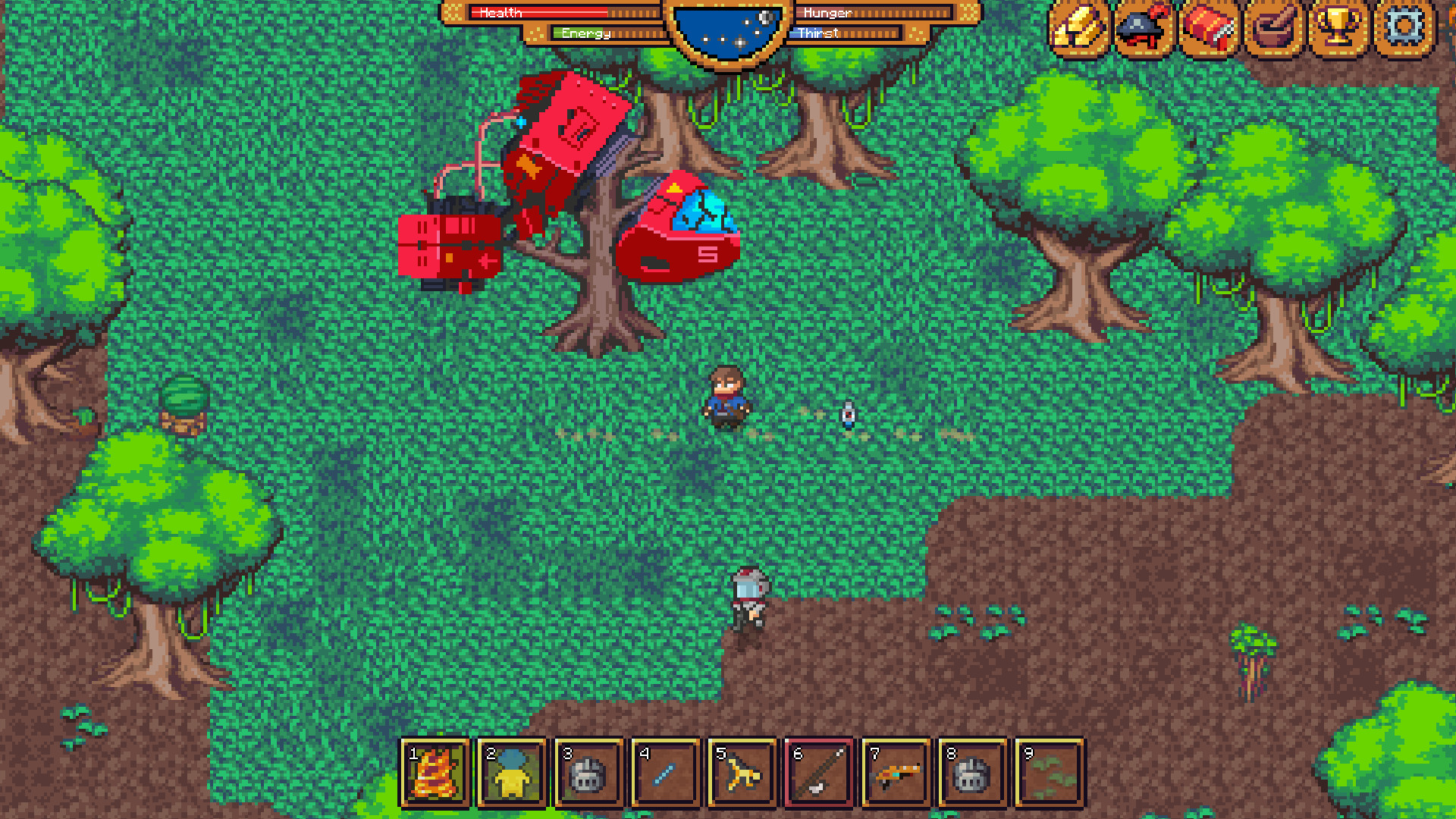The height and width of the screenshot is (819, 1456).
Task: Select hotbar slot 8 with grey helmet
Action: (x=973, y=773)
